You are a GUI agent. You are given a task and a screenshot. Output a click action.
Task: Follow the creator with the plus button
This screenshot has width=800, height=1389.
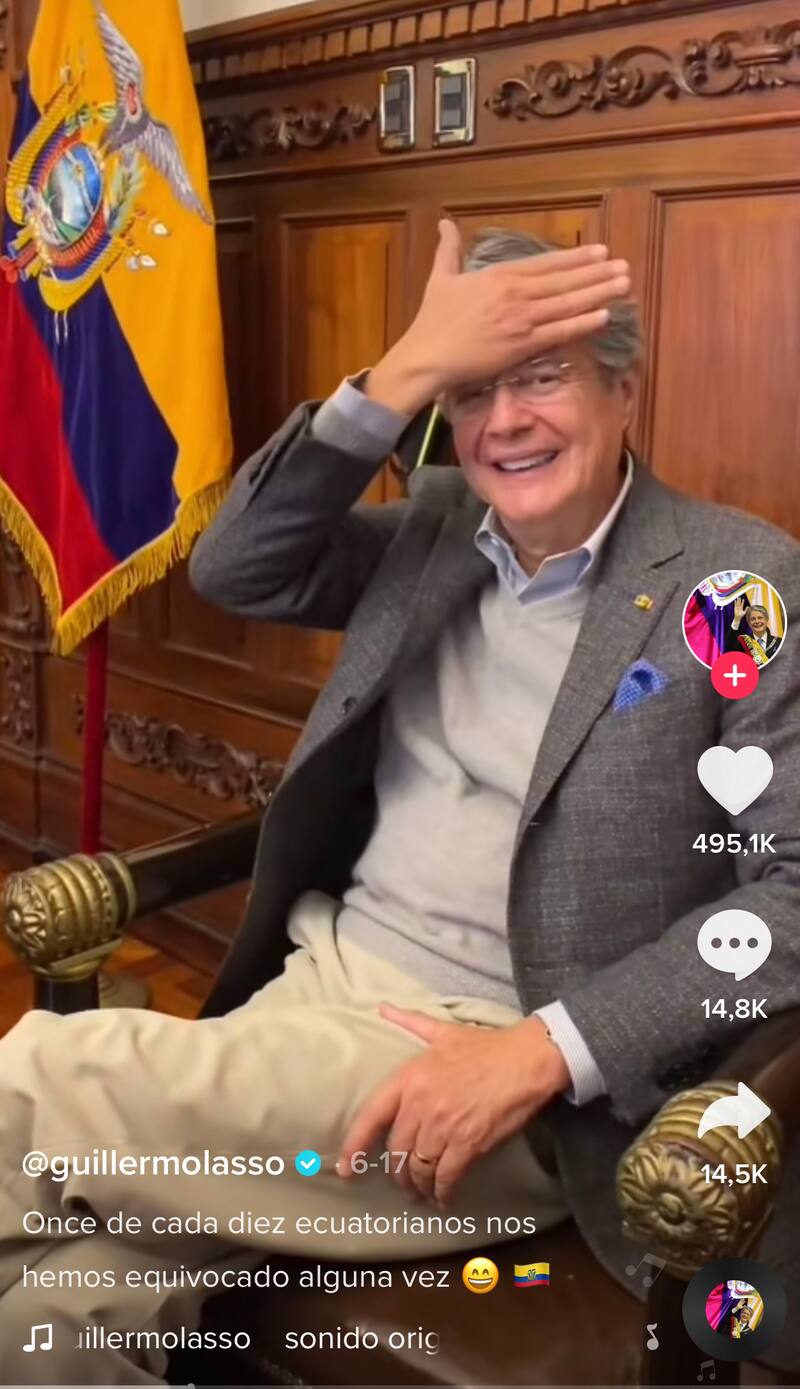pos(734,676)
